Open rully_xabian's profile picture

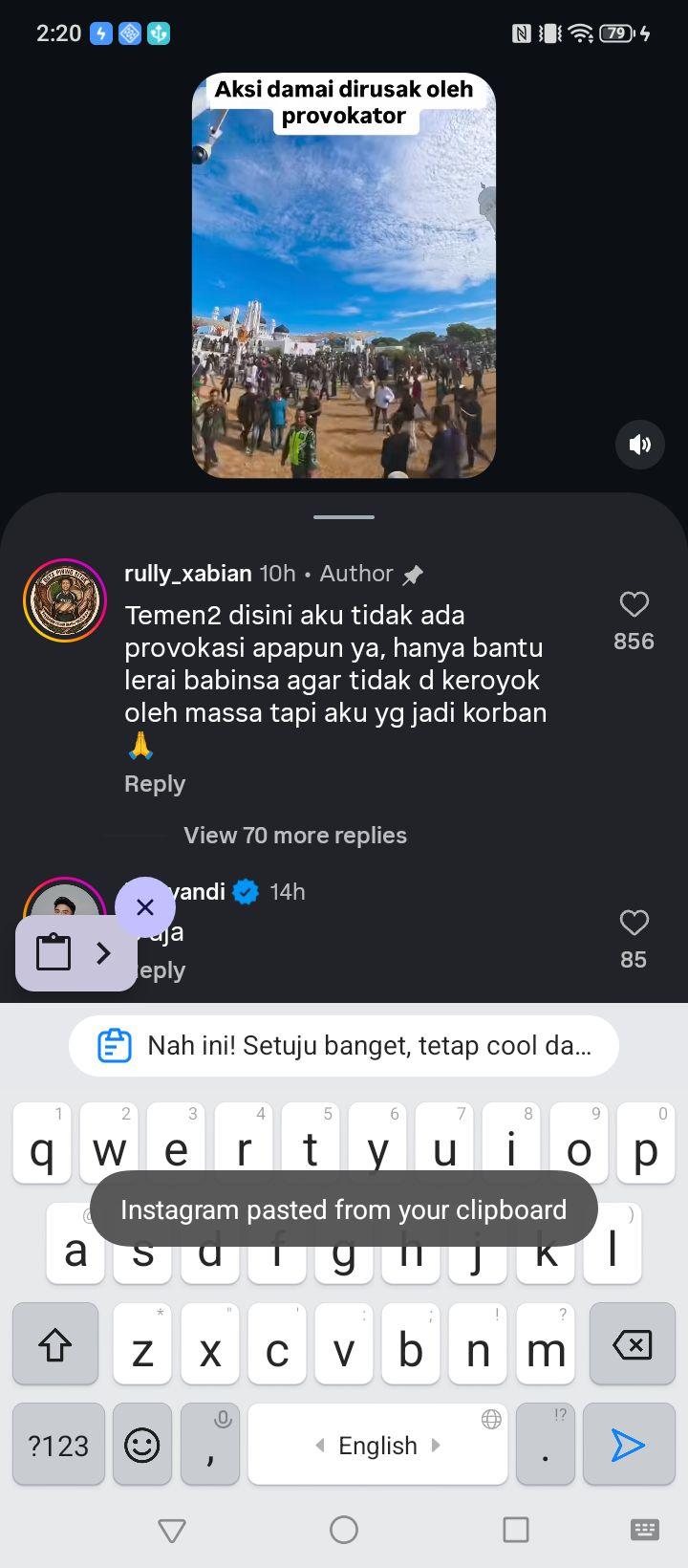pos(65,600)
